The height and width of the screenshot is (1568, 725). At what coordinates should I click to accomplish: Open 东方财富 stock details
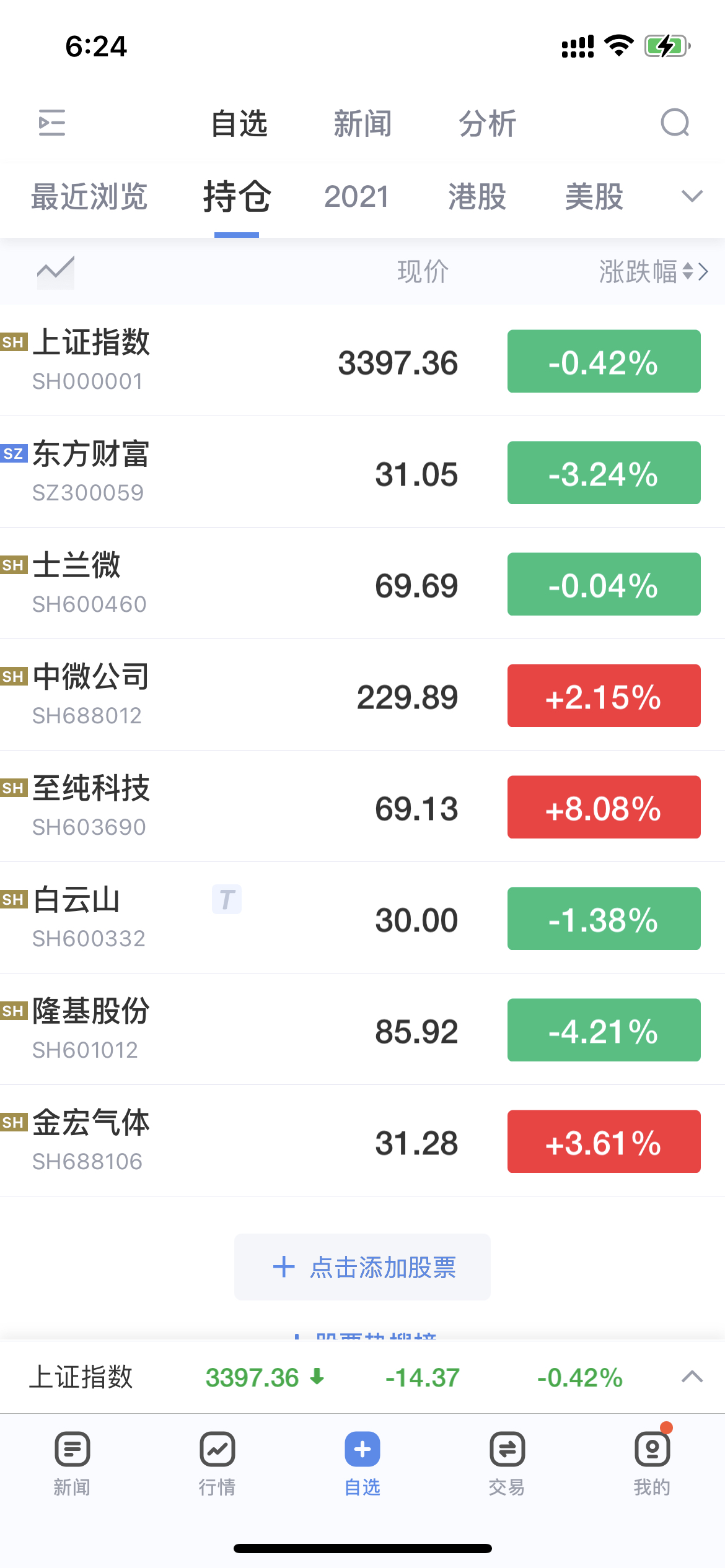click(x=362, y=472)
